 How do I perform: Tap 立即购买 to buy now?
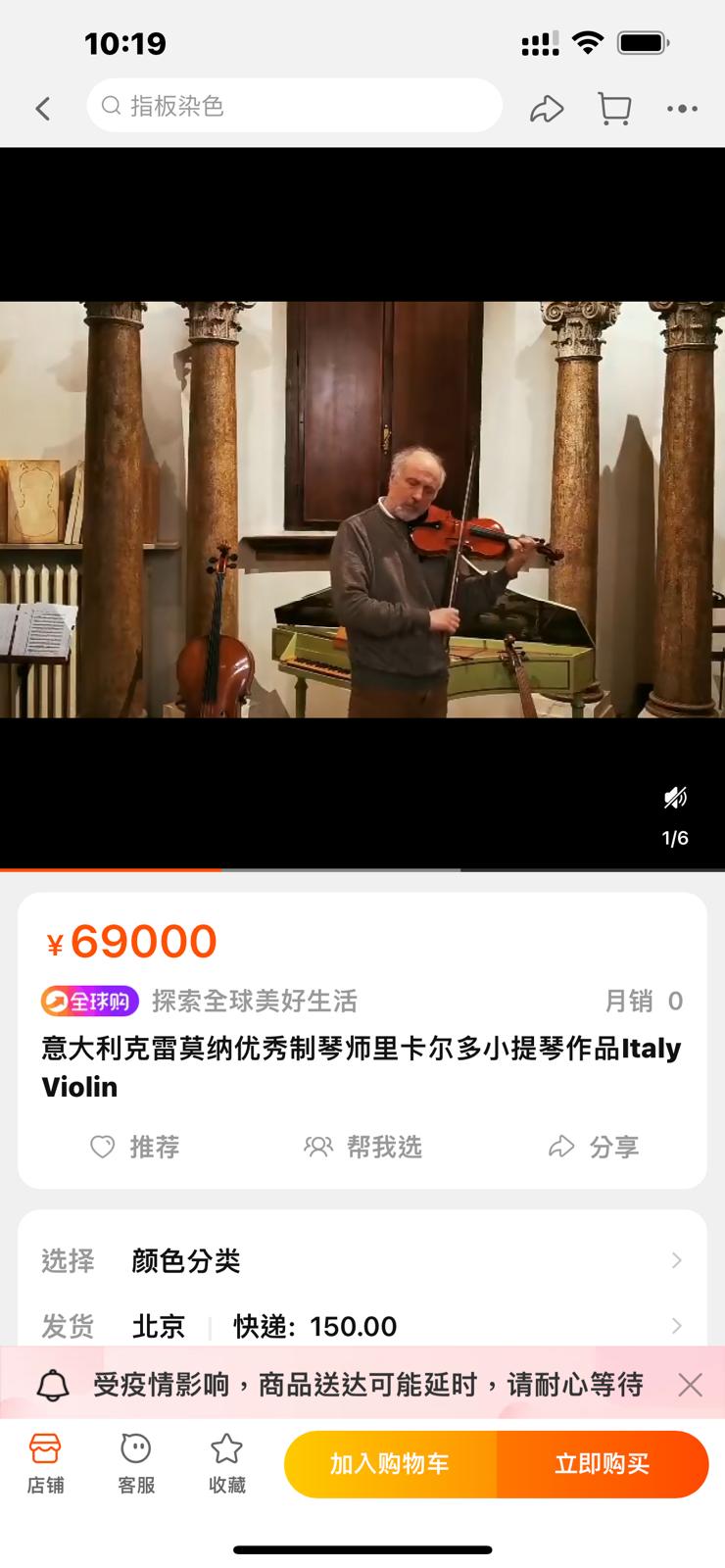(x=602, y=1464)
